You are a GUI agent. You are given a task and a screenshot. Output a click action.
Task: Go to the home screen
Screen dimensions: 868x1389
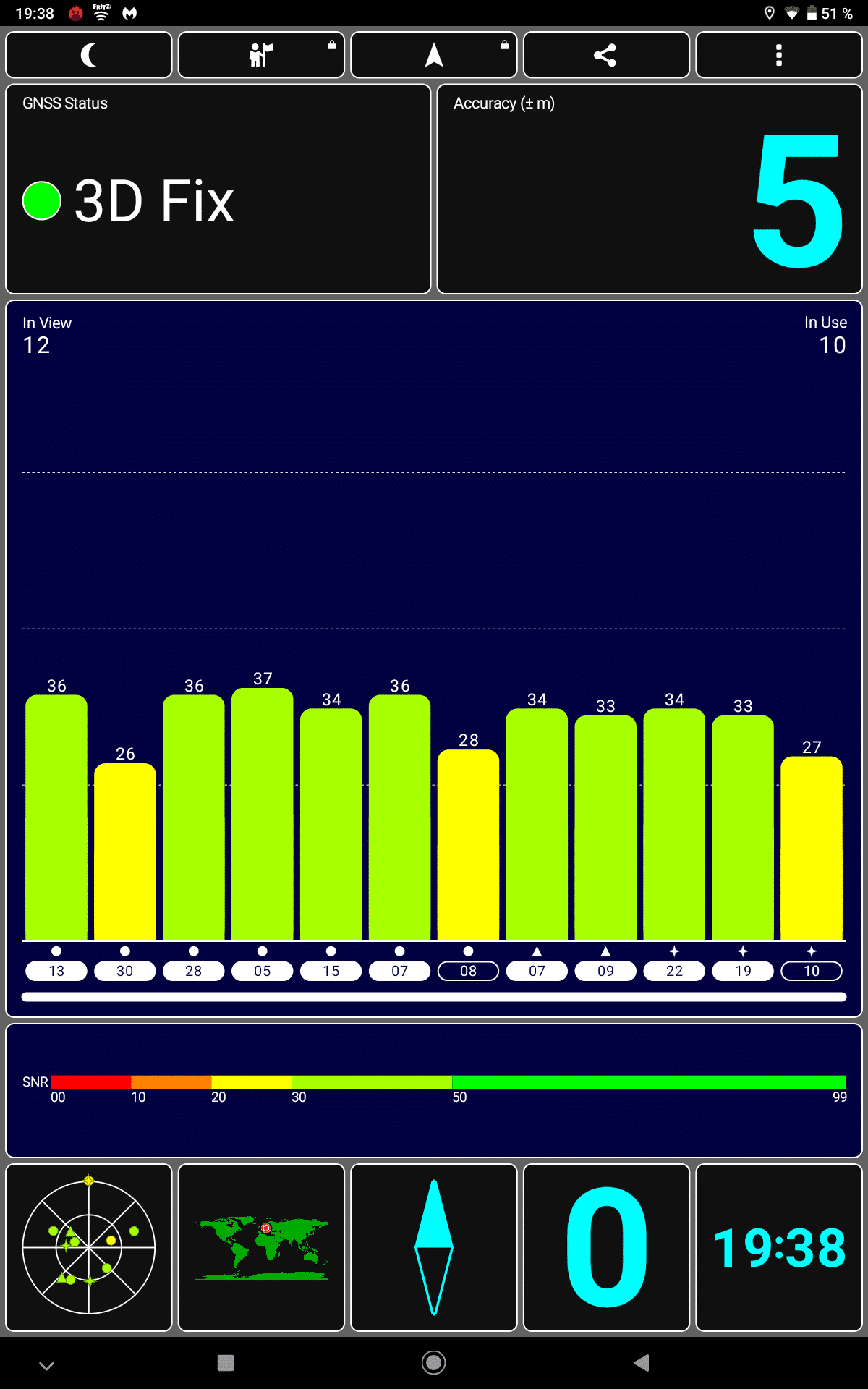[x=434, y=1363]
